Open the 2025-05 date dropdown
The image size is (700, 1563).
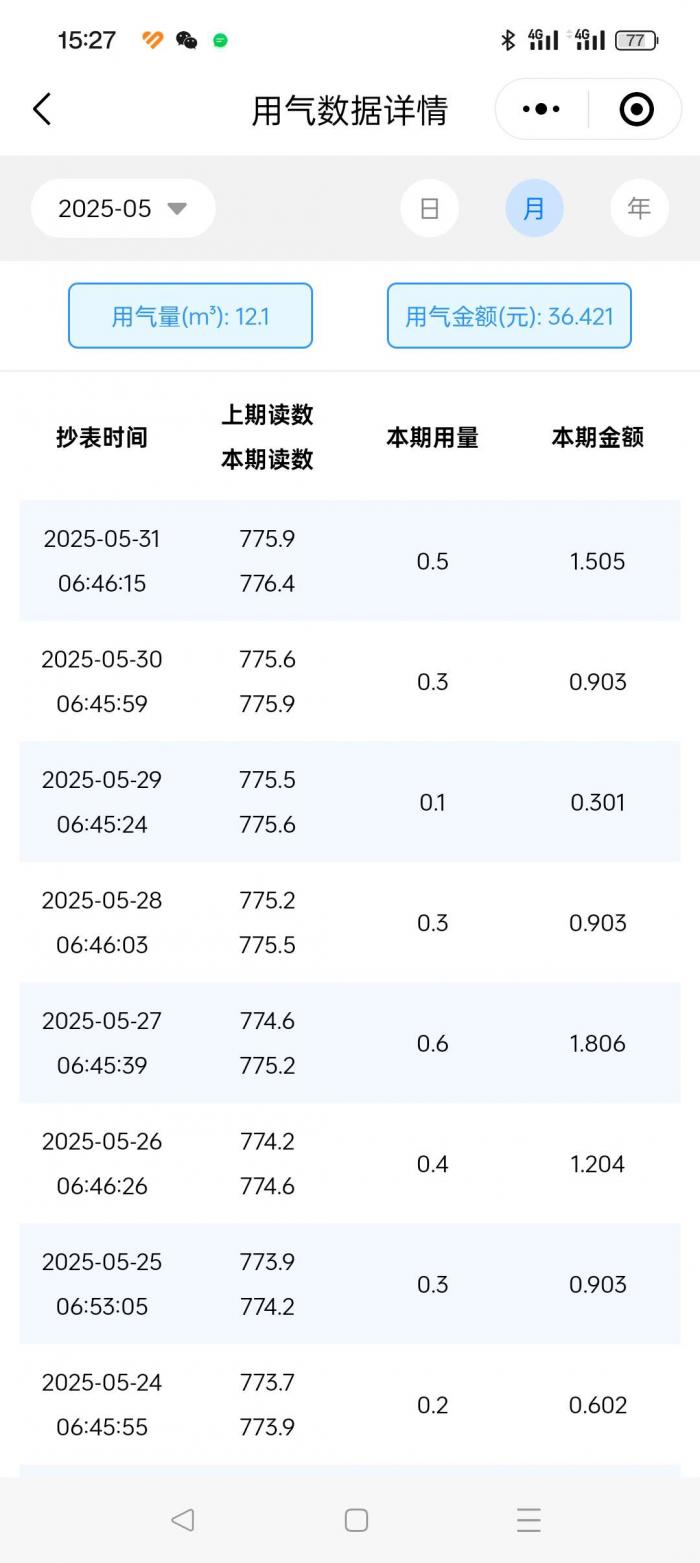tap(123, 208)
